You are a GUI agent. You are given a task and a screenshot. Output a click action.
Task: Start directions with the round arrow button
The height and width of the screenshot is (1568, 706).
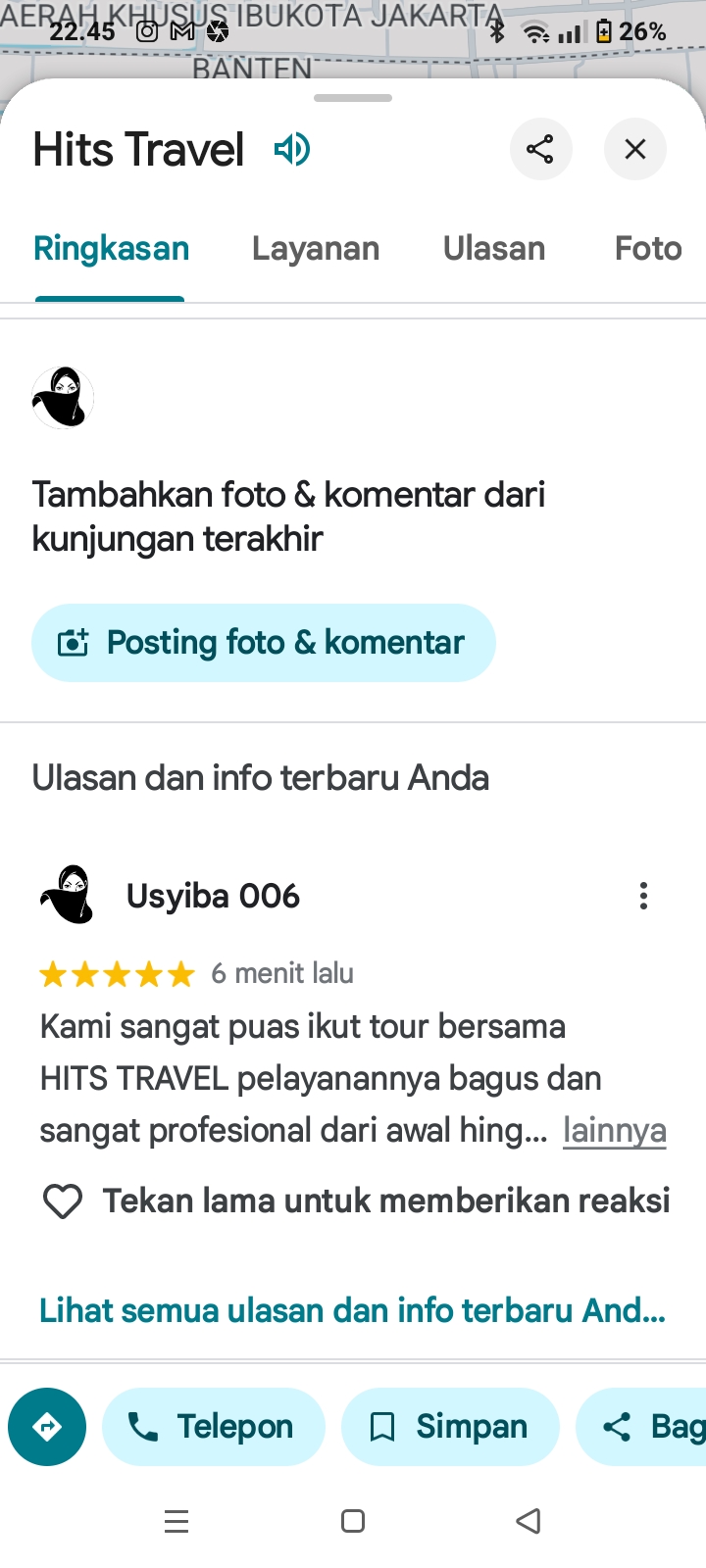(x=47, y=1427)
